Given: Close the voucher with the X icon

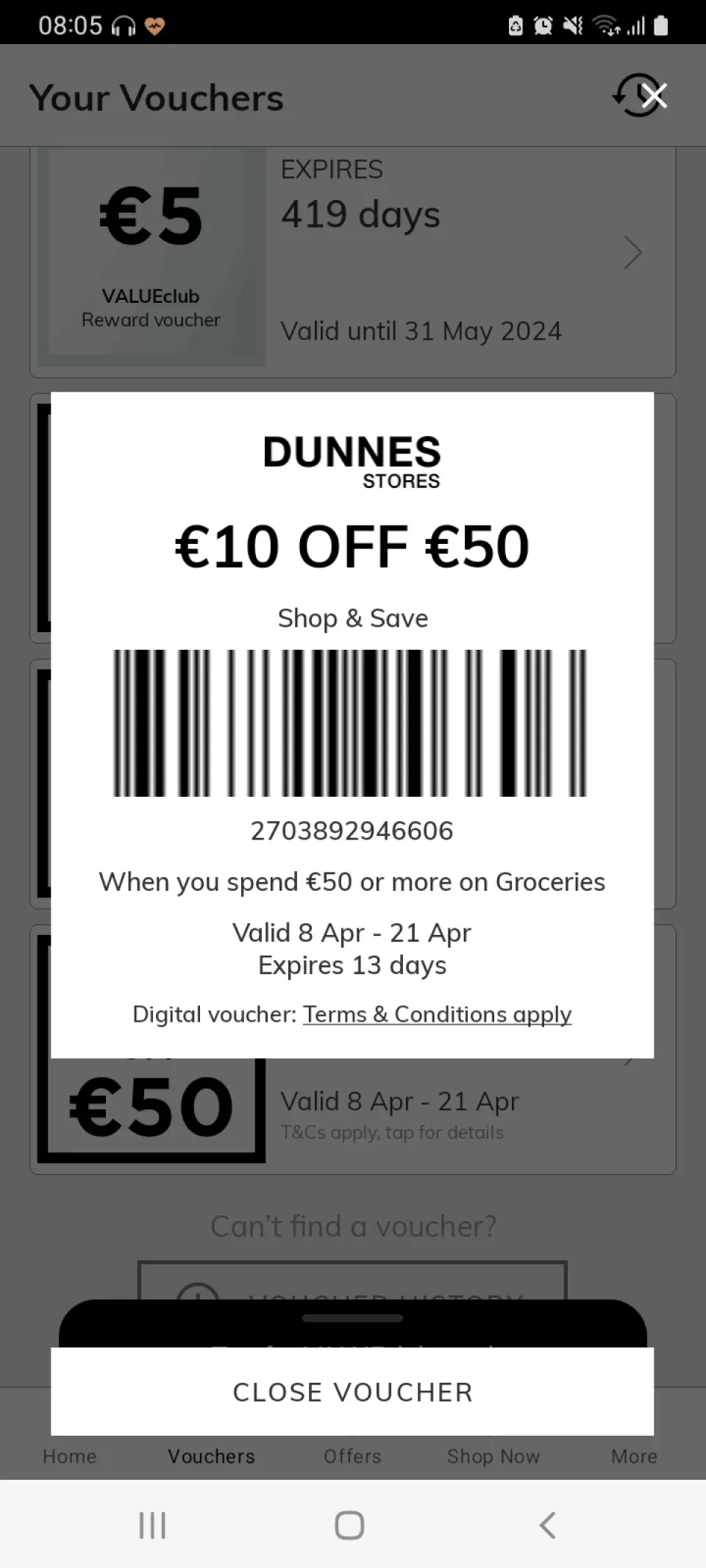Looking at the screenshot, I should (653, 96).
